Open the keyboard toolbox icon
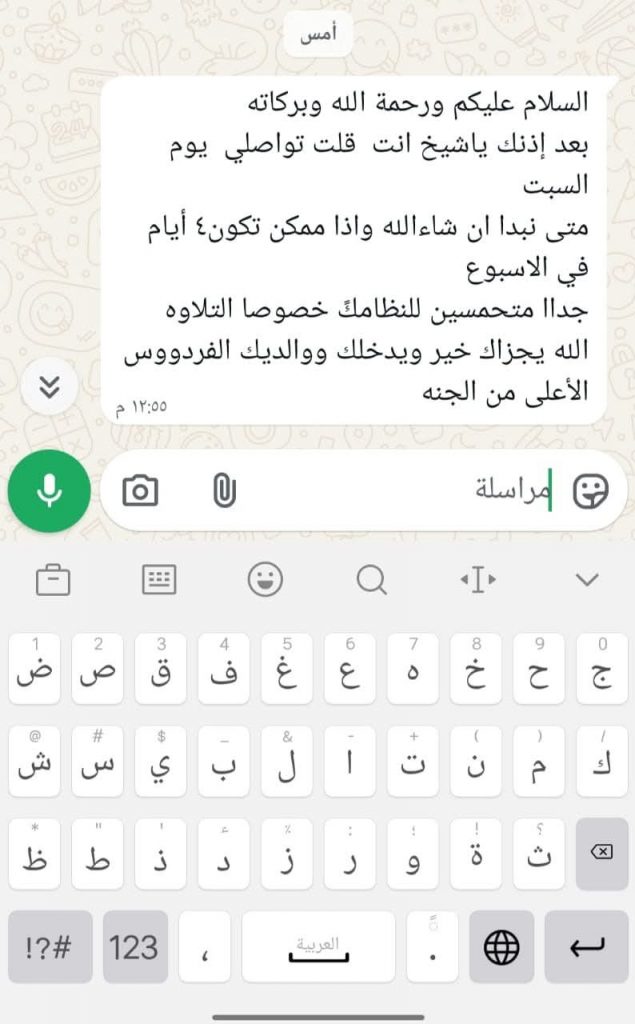This screenshot has height=1024, width=635. pos(53,579)
